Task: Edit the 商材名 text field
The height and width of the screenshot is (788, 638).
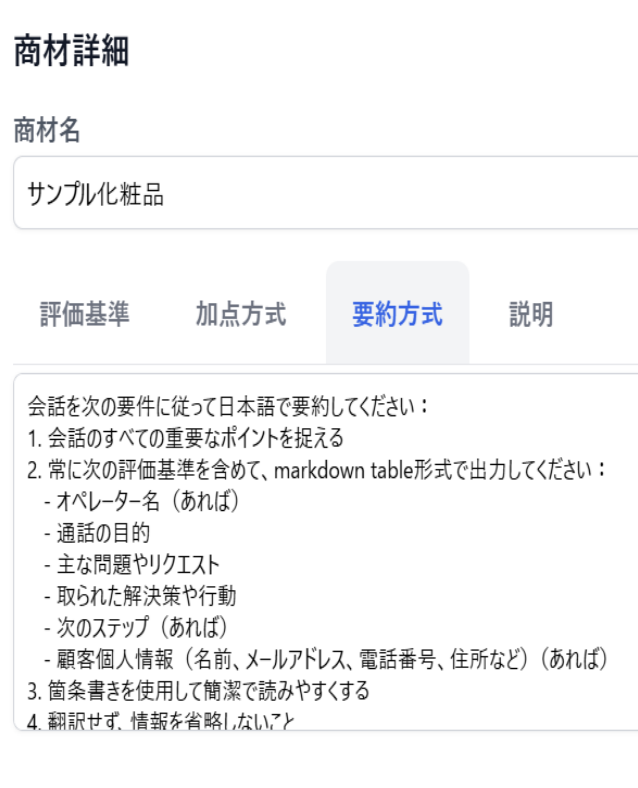Action: [x=320, y=194]
